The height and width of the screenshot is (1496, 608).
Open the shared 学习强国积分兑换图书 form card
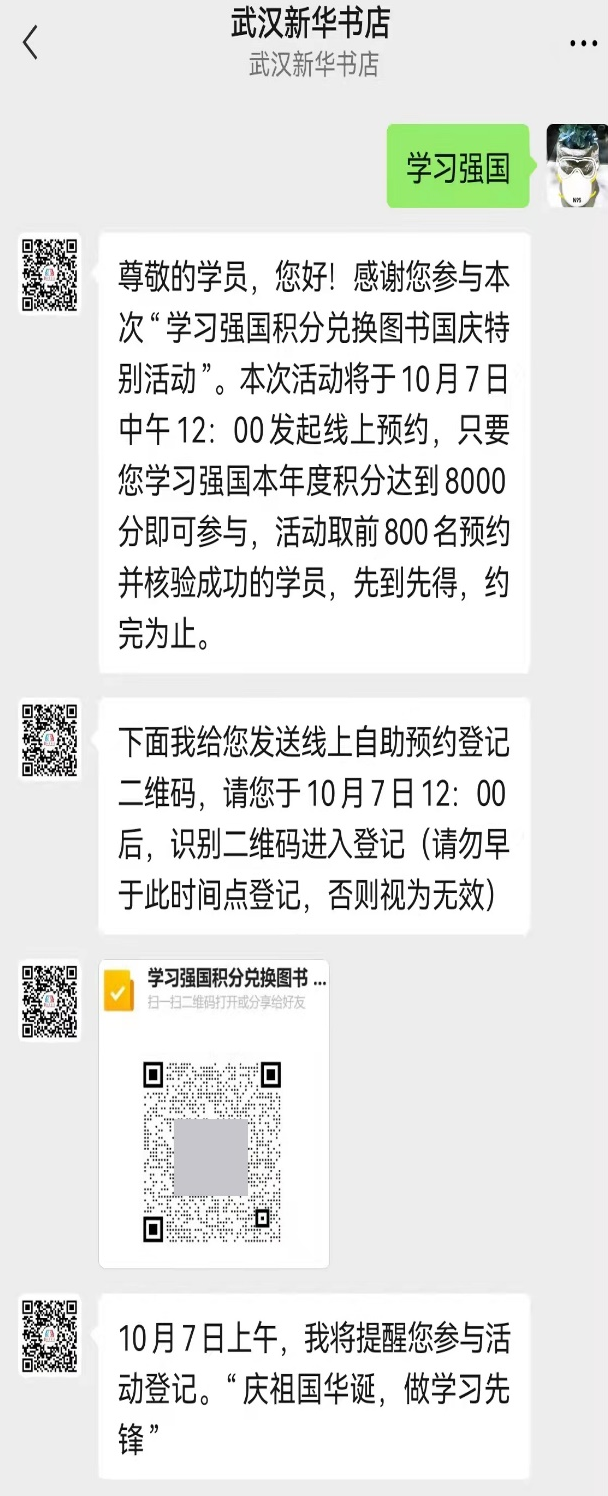click(x=214, y=1113)
